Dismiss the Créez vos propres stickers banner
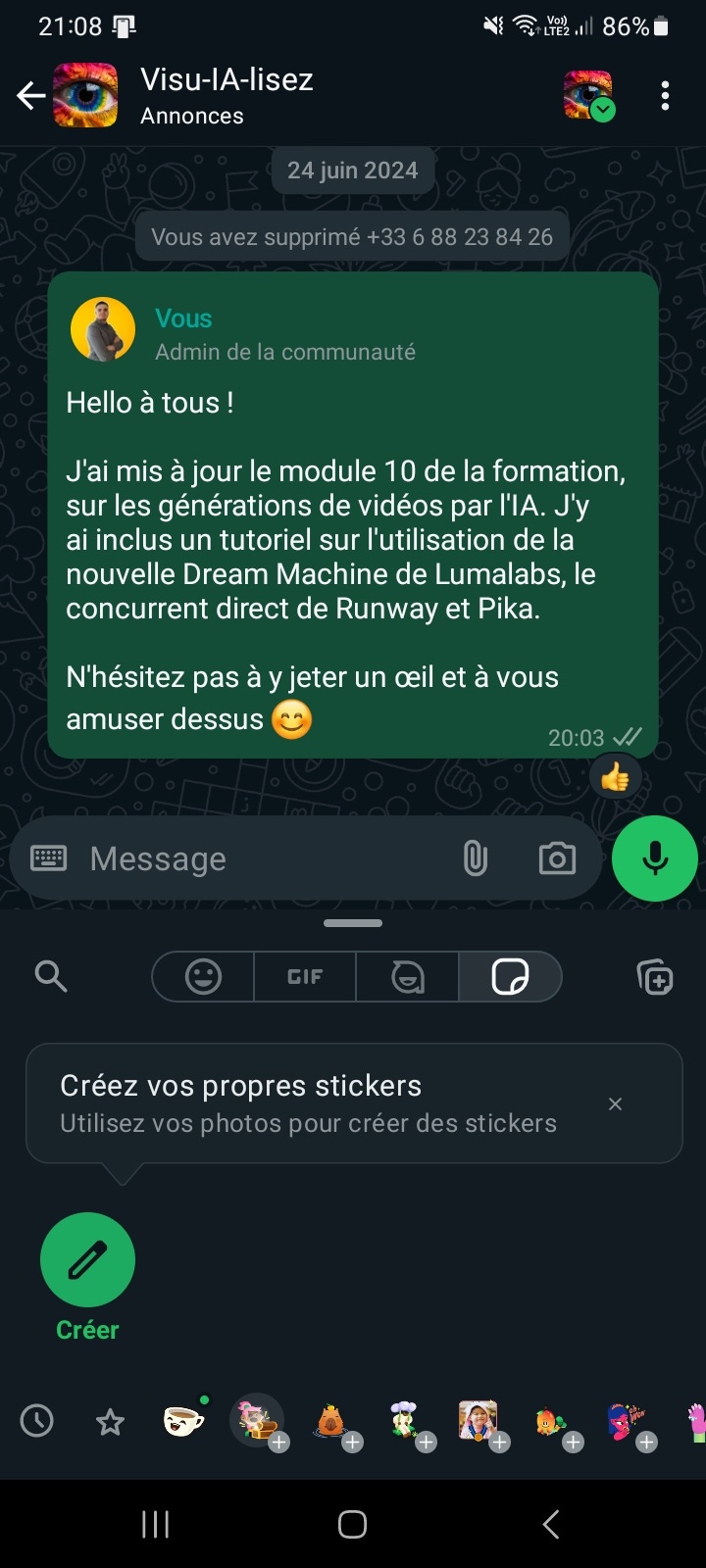The width and height of the screenshot is (706, 1568). point(615,1103)
